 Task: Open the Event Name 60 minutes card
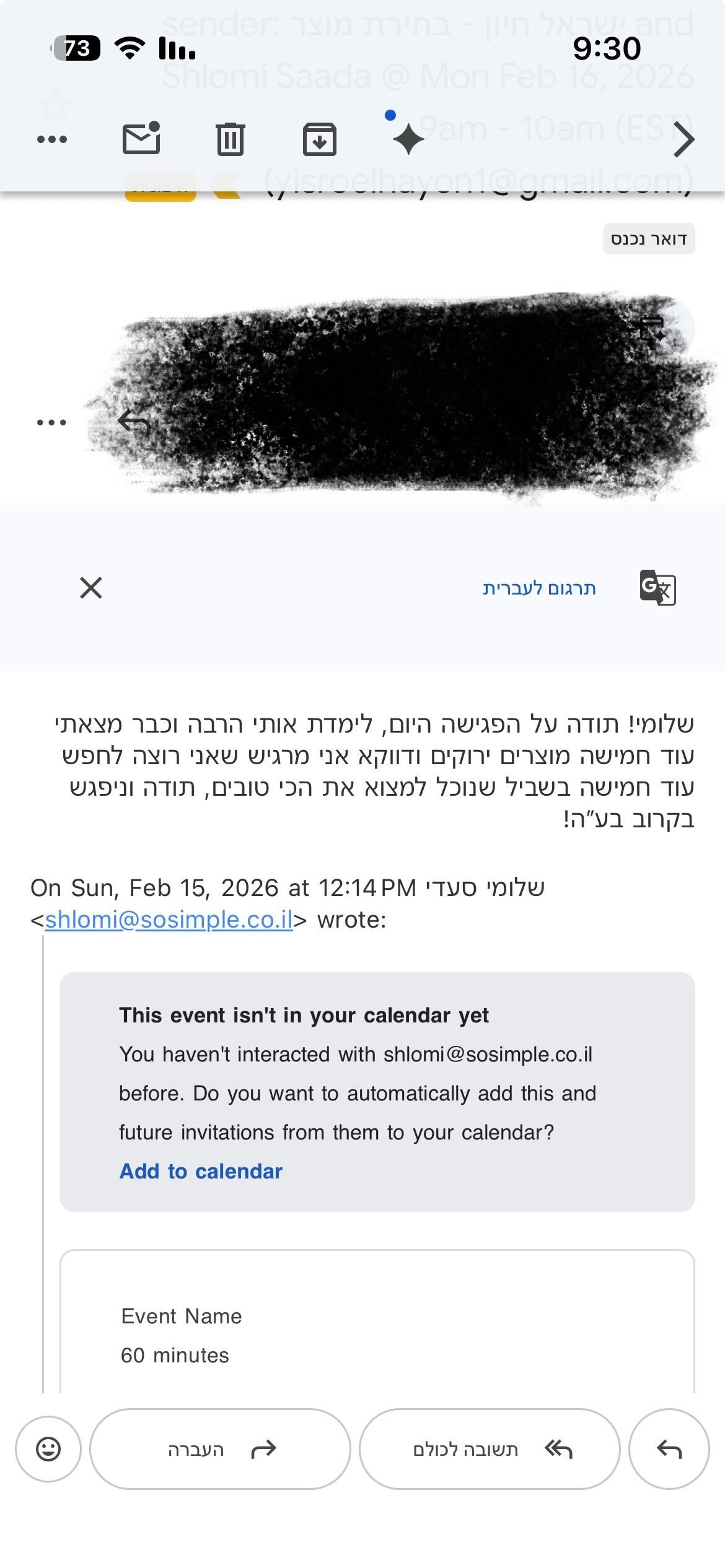tap(377, 1335)
